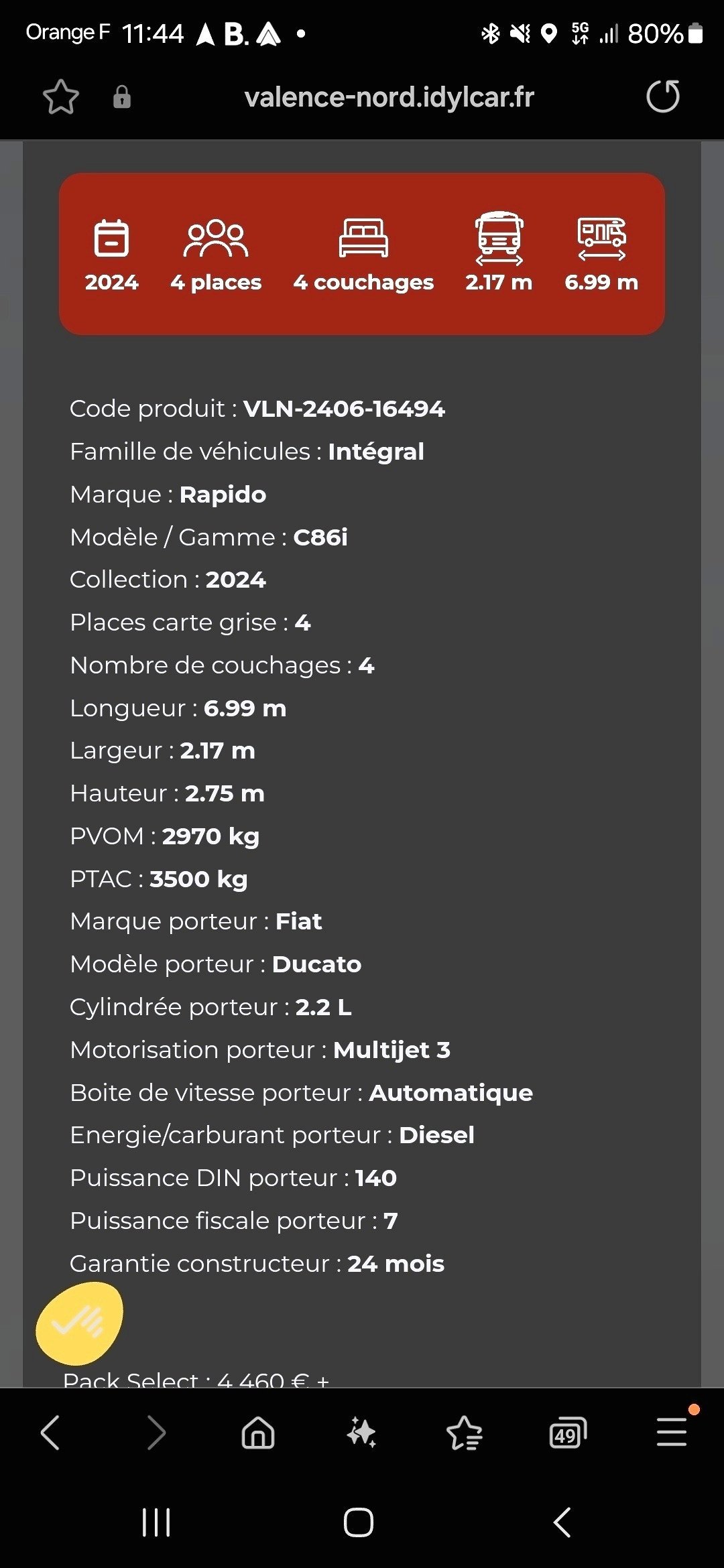724x1568 pixels.
Task: Expand Pack Select 4 460 € option
Action: click(x=196, y=1379)
